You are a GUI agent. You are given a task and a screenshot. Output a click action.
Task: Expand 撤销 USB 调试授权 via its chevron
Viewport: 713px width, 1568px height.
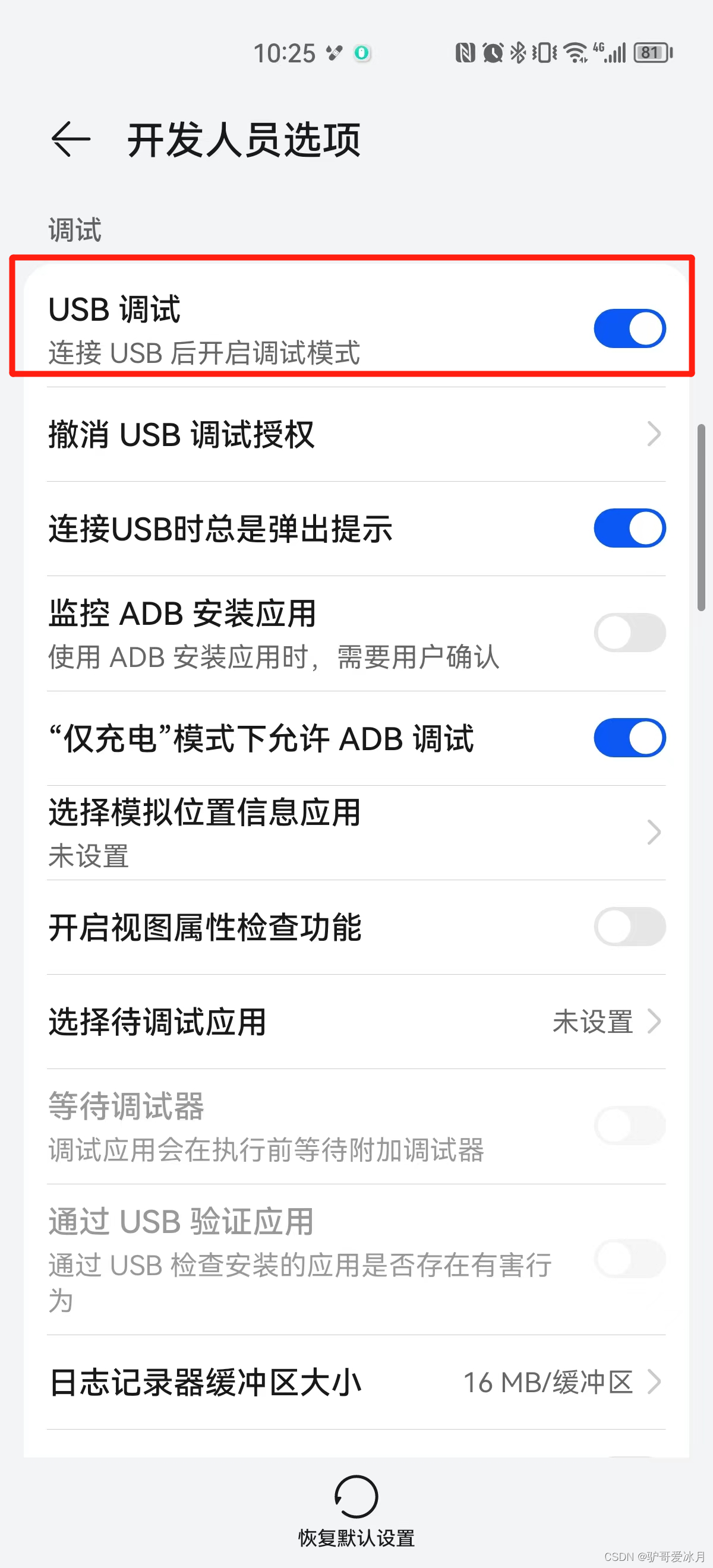tap(655, 435)
